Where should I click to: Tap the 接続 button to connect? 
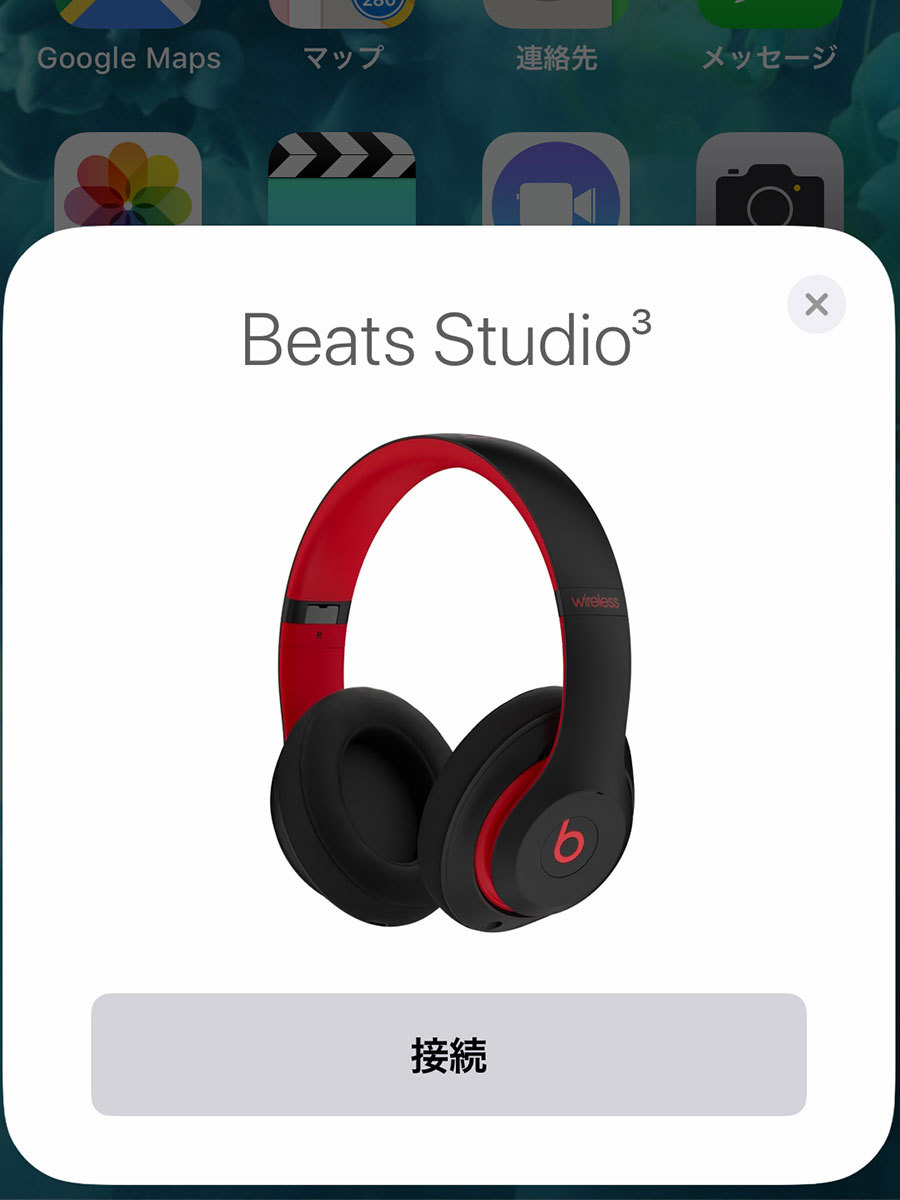click(x=448, y=1055)
